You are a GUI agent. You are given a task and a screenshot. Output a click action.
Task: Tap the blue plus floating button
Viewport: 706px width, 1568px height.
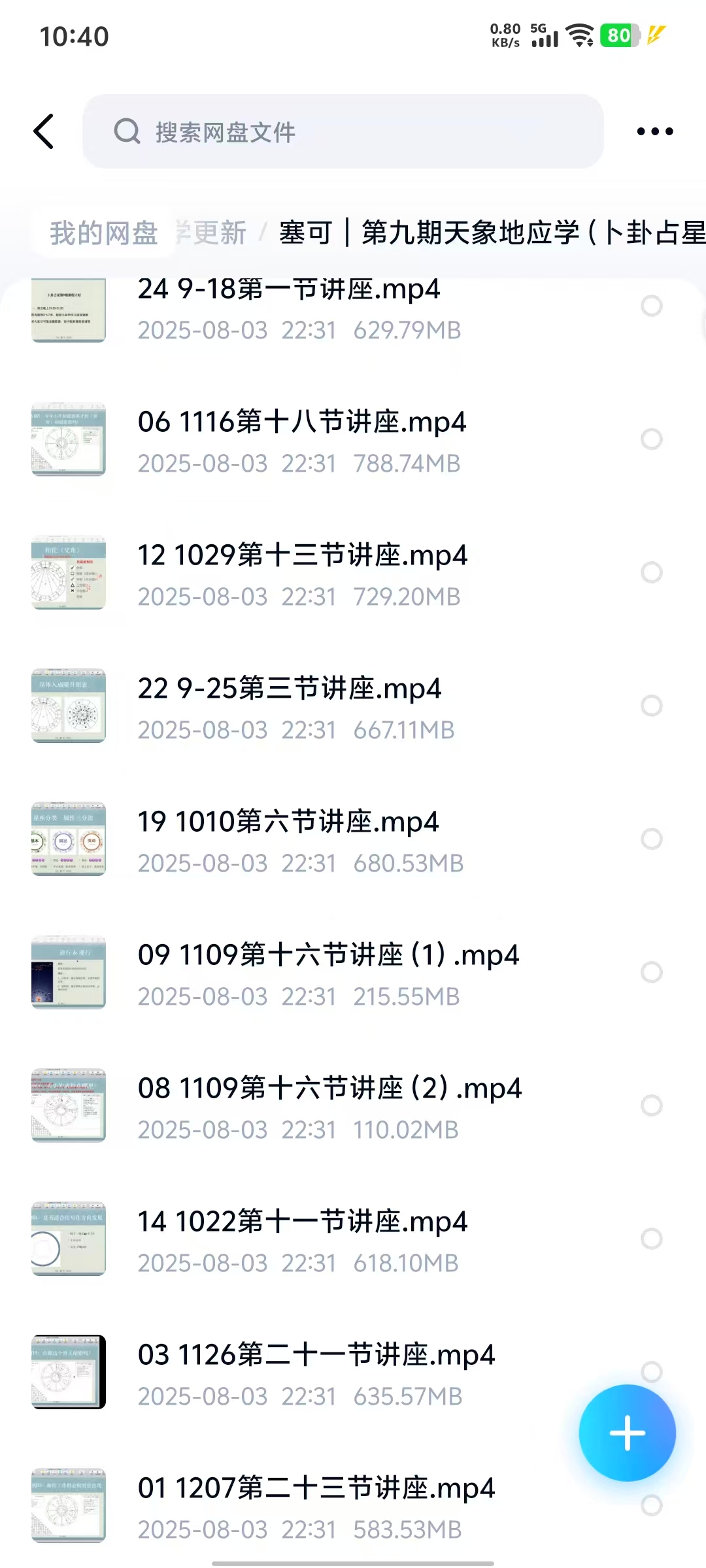click(627, 1433)
